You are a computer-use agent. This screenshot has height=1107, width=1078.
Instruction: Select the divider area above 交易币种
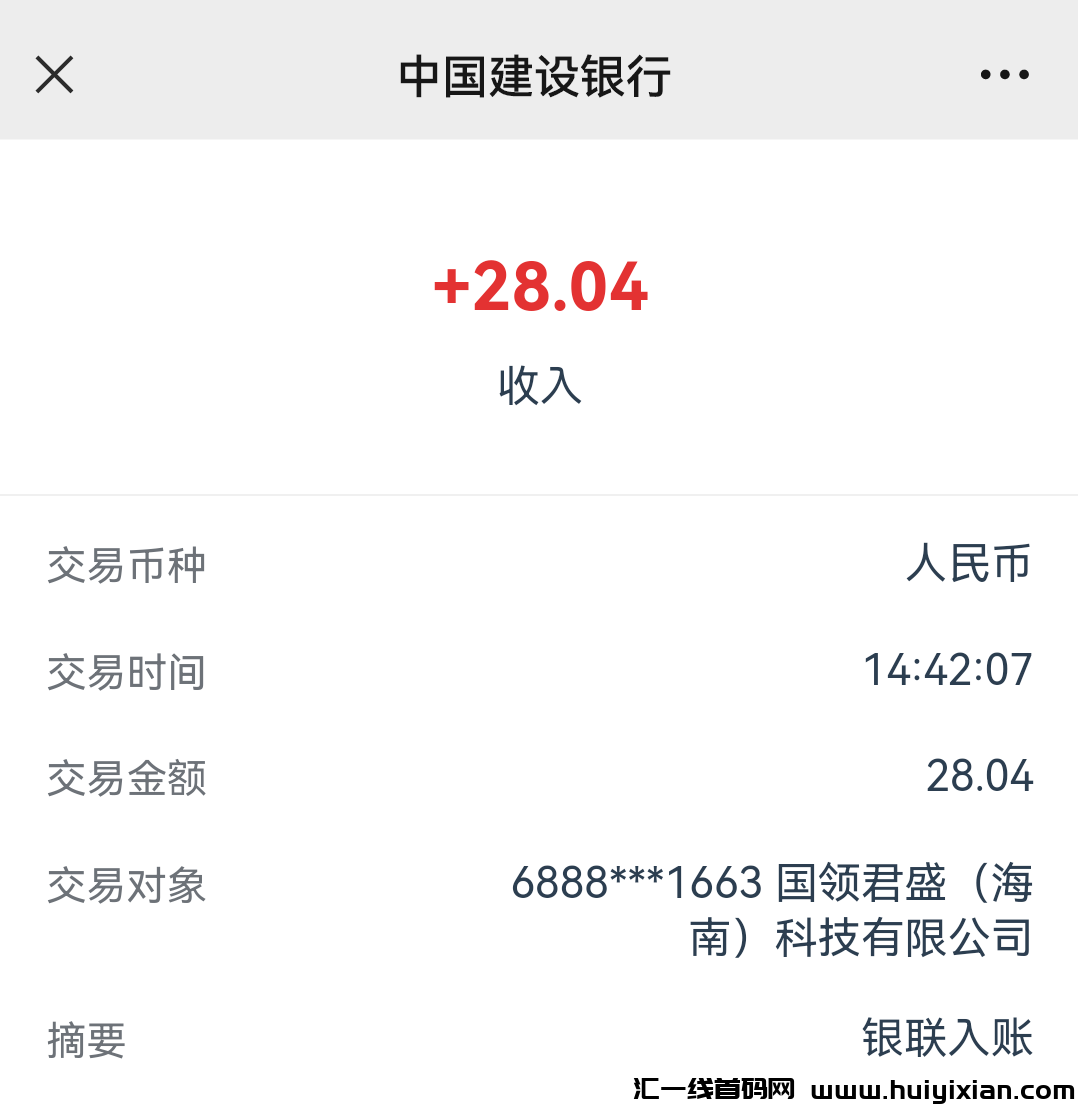[x=540, y=492]
